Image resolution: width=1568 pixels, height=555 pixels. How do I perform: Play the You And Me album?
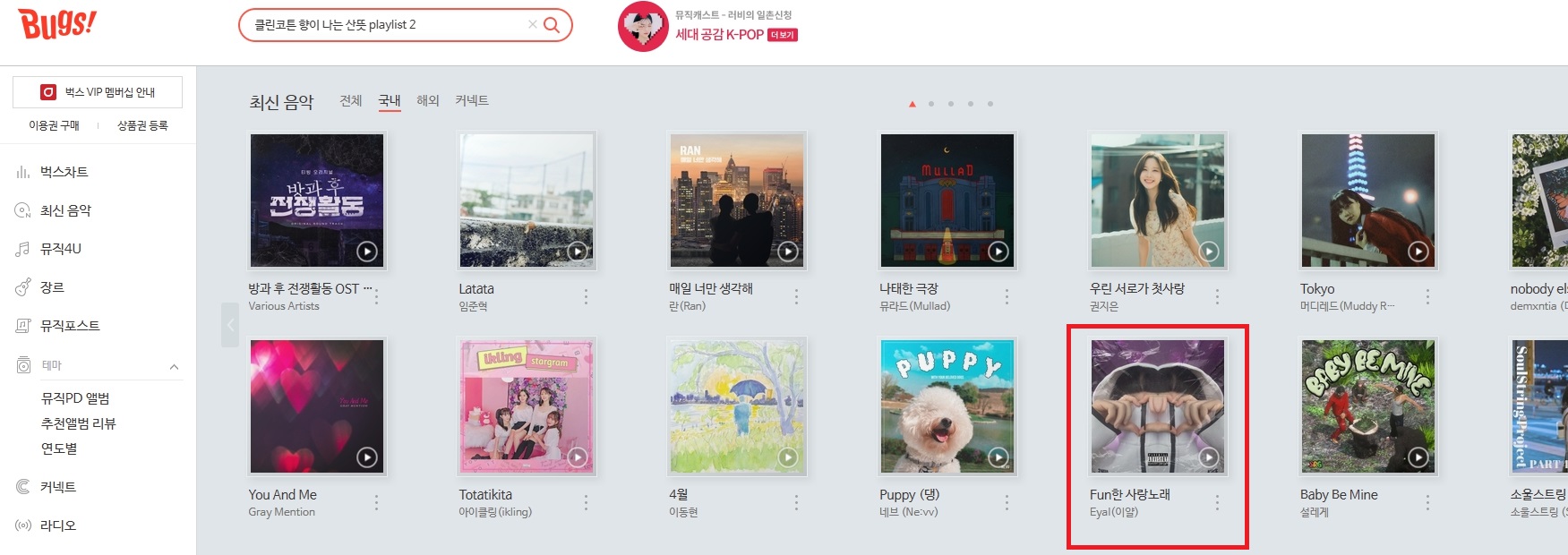pos(367,457)
